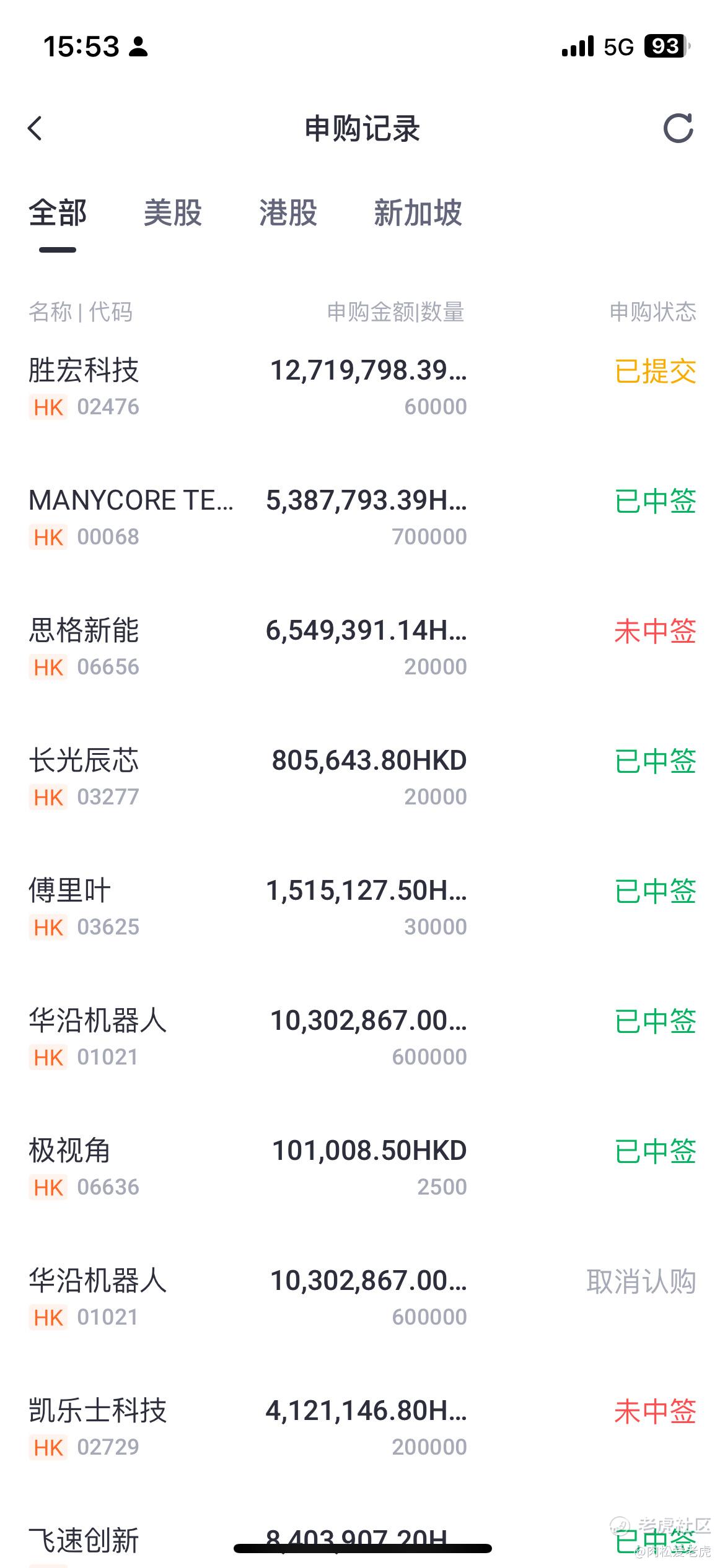View the 傅里叶 subscription record
The height and width of the screenshot is (1568, 725).
362,908
